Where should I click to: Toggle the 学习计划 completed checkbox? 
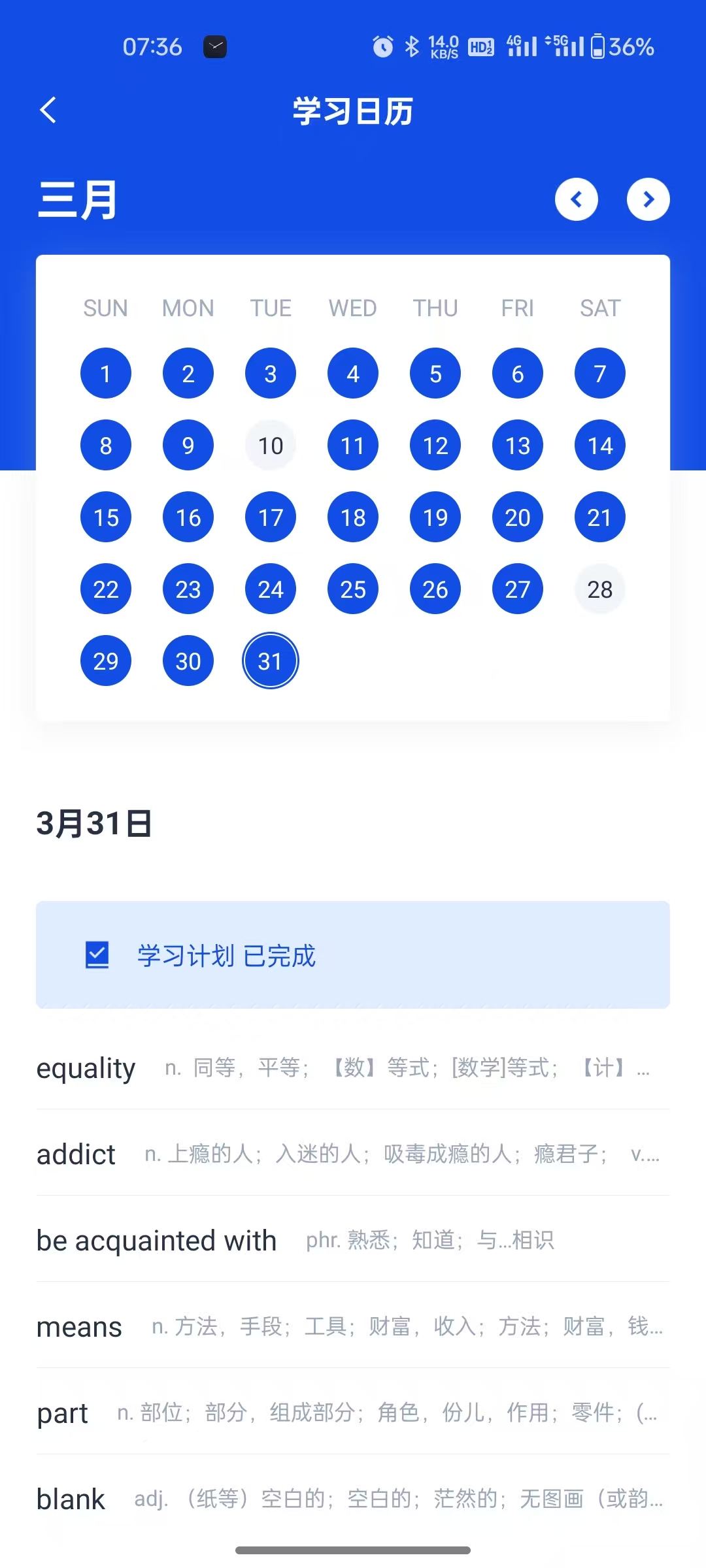(97, 955)
